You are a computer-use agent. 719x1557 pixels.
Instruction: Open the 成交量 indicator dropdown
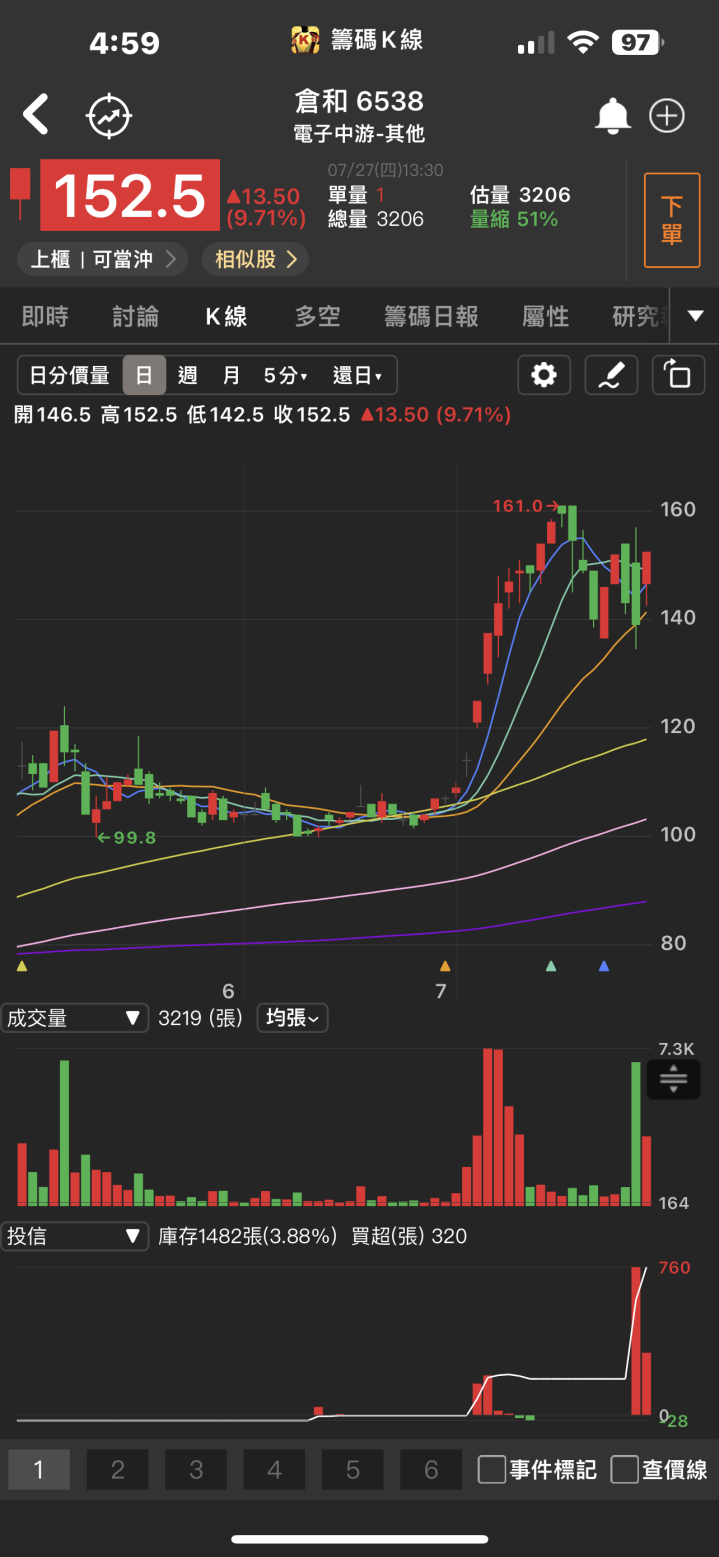[74, 1018]
